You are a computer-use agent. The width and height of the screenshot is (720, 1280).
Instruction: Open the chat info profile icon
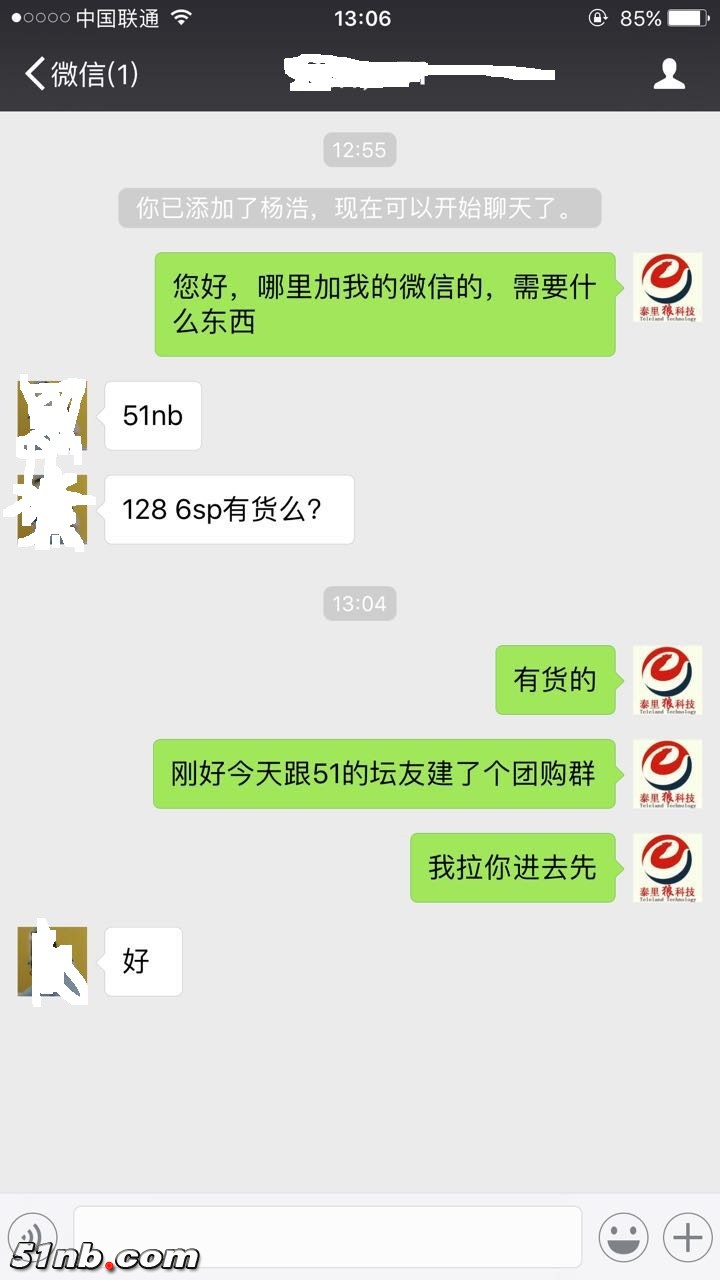pos(669,74)
